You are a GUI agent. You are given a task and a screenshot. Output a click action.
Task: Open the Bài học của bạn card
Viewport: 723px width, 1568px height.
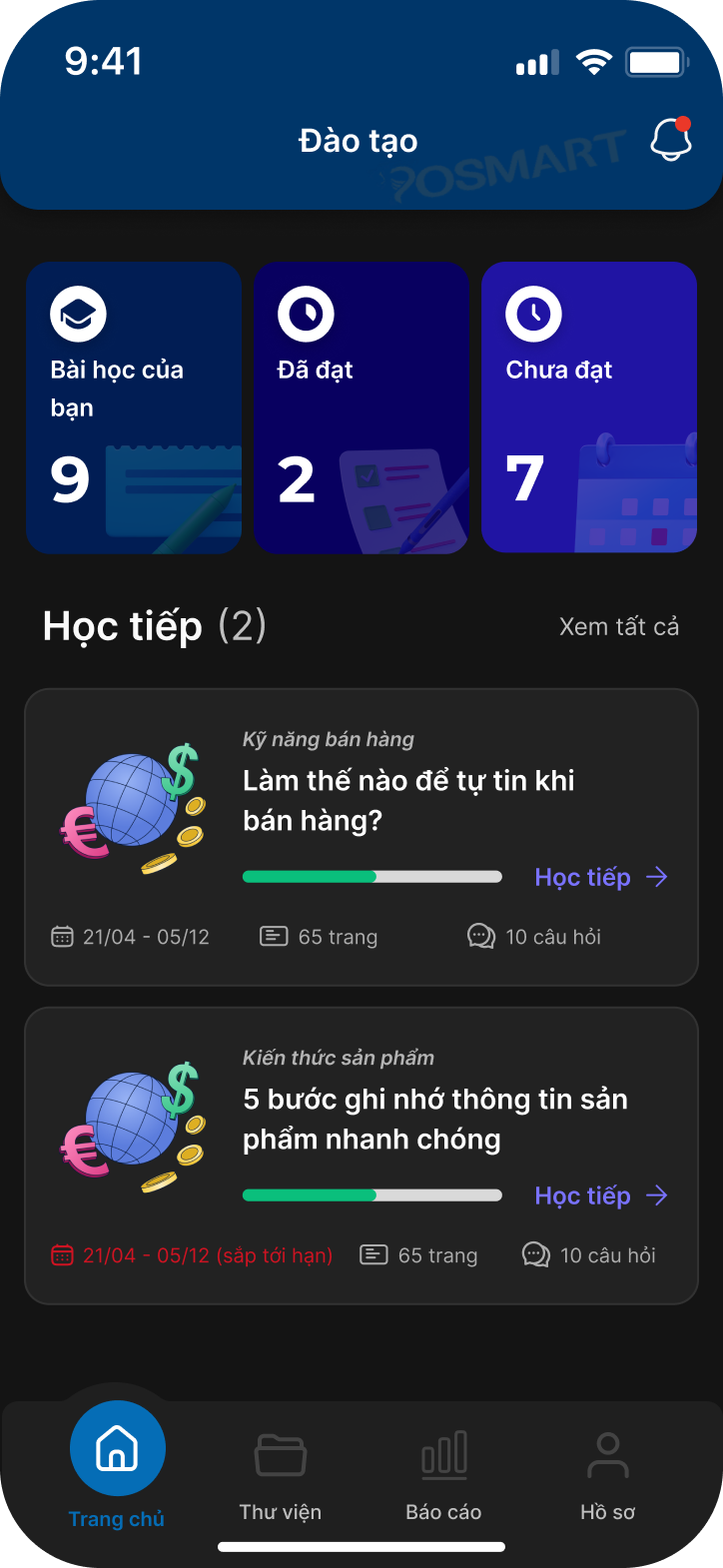click(134, 407)
